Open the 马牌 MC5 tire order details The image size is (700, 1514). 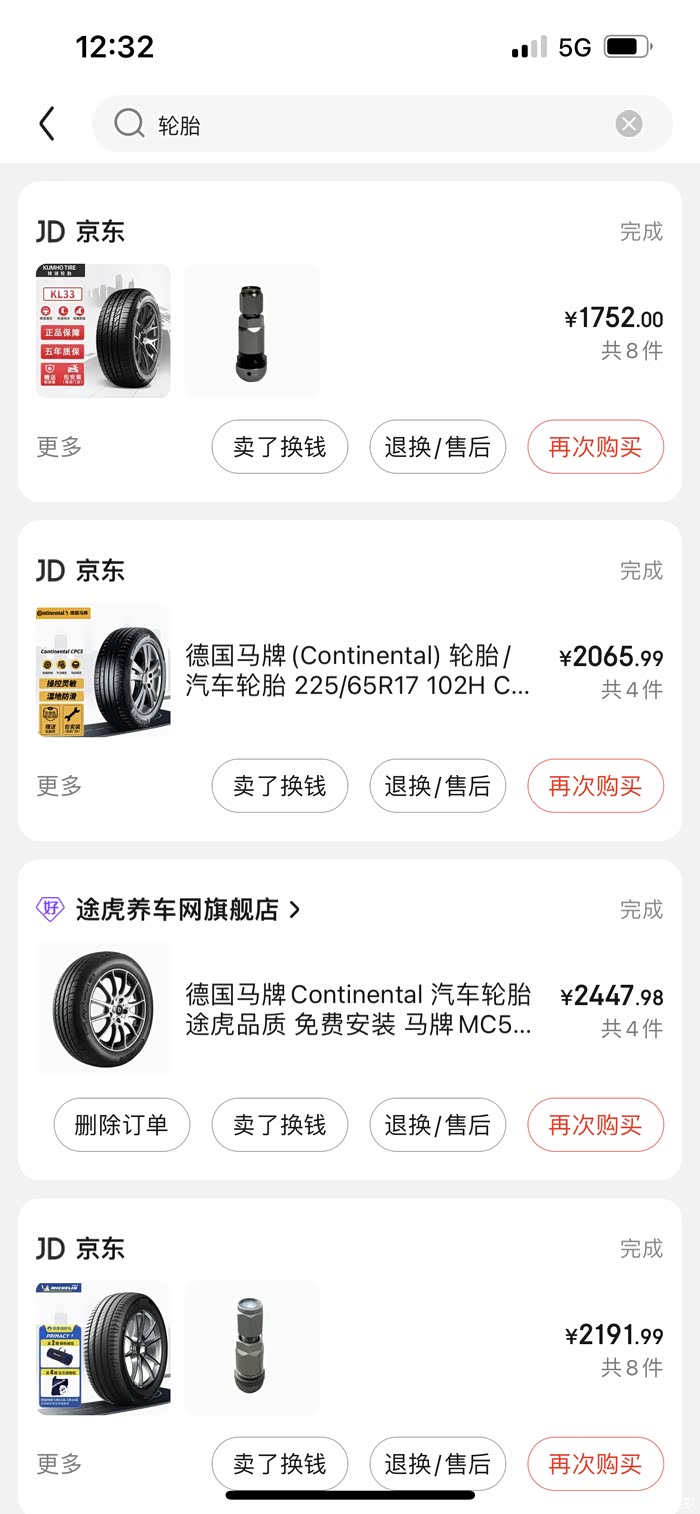(x=357, y=1009)
